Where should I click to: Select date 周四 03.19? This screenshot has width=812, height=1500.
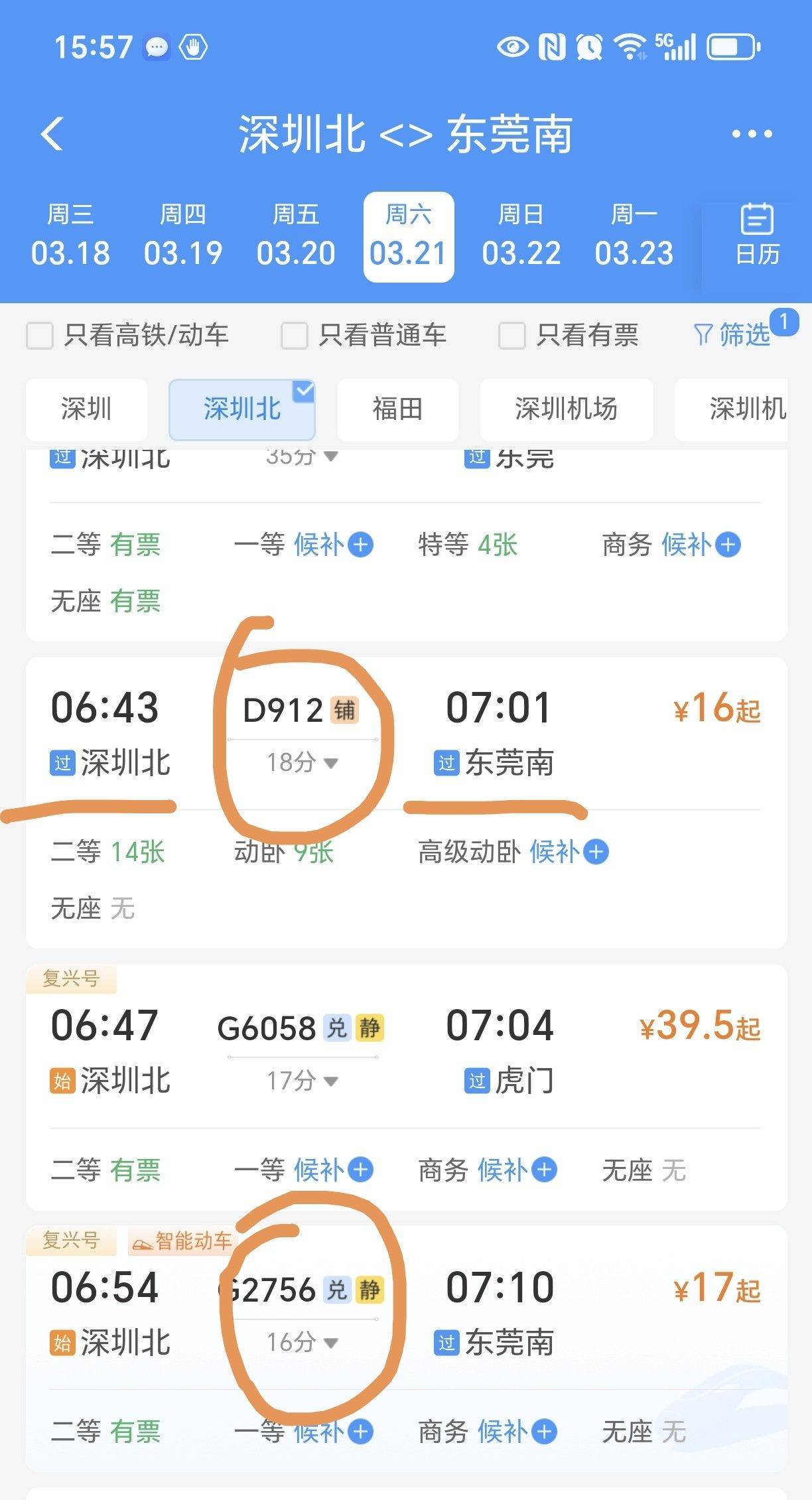(183, 236)
